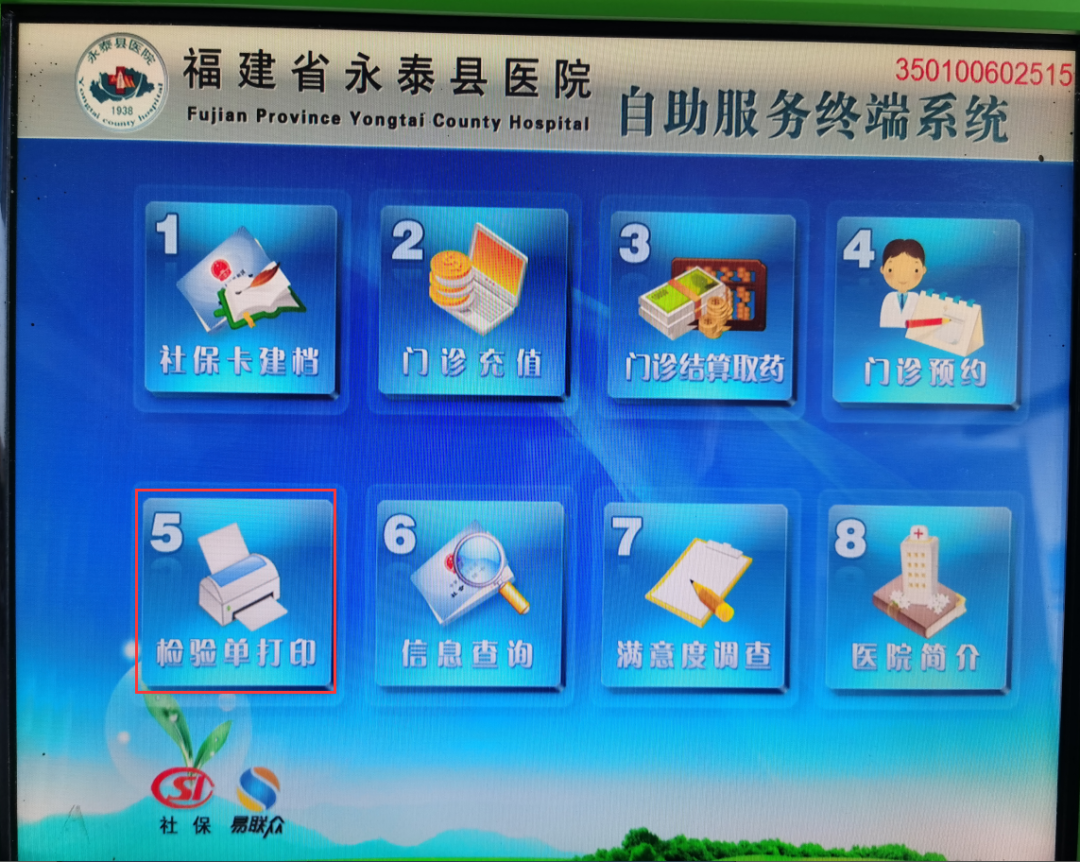The height and width of the screenshot is (862, 1080).
Task: Start the 满意度调查 survey
Action: coord(694,595)
